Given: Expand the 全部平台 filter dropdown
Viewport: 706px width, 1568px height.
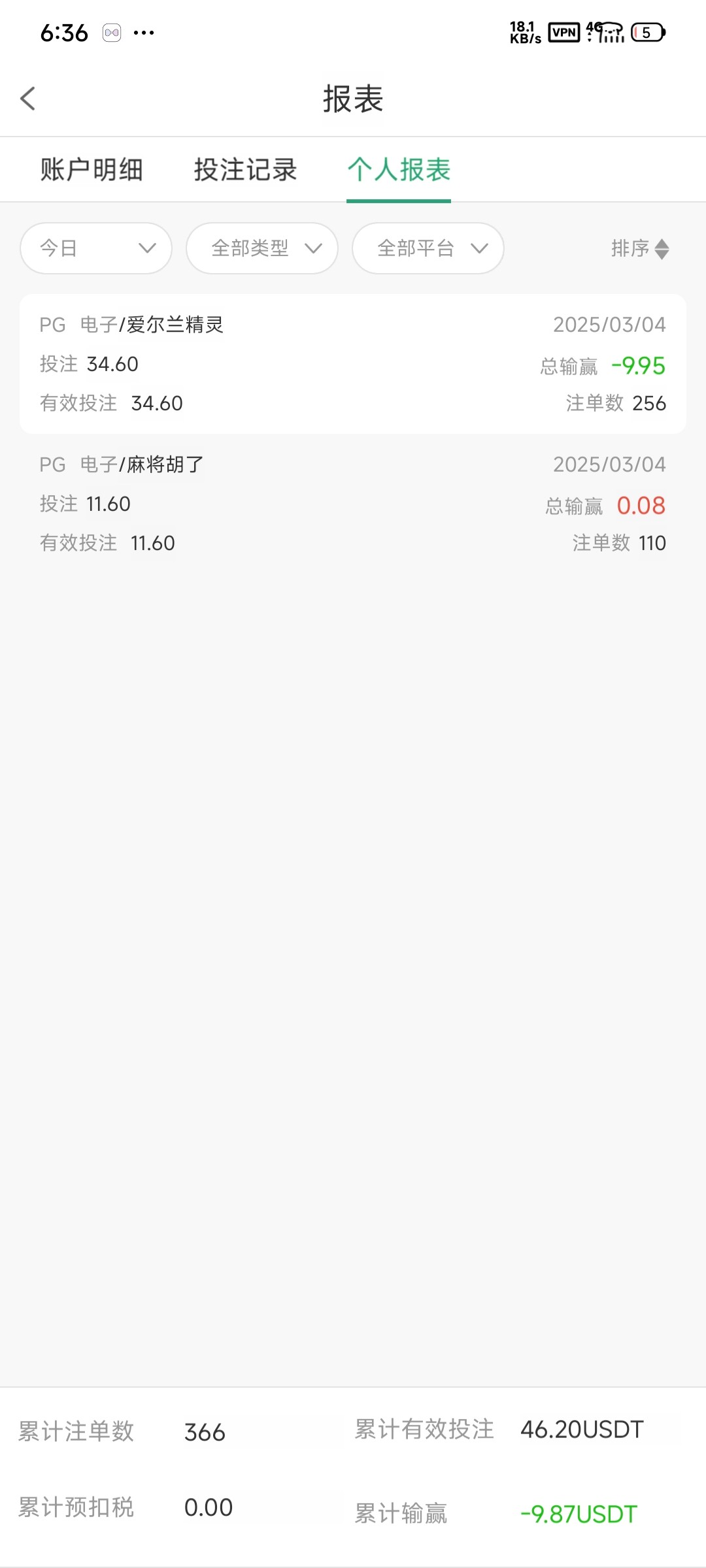Looking at the screenshot, I should tap(428, 248).
